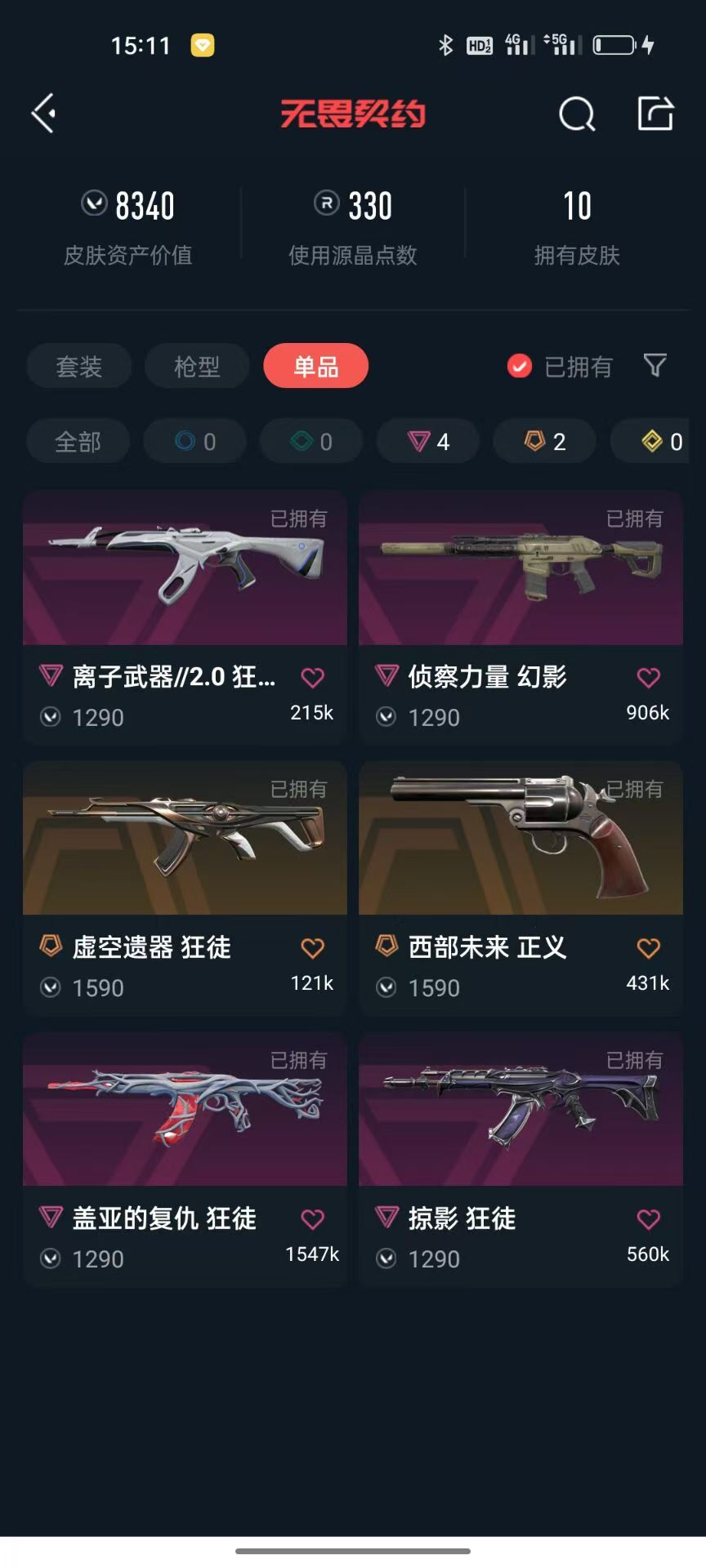Image resolution: width=706 pixels, height=1568 pixels.
Task: Like the 掠影 狂徒 skin
Action: coord(648,1218)
